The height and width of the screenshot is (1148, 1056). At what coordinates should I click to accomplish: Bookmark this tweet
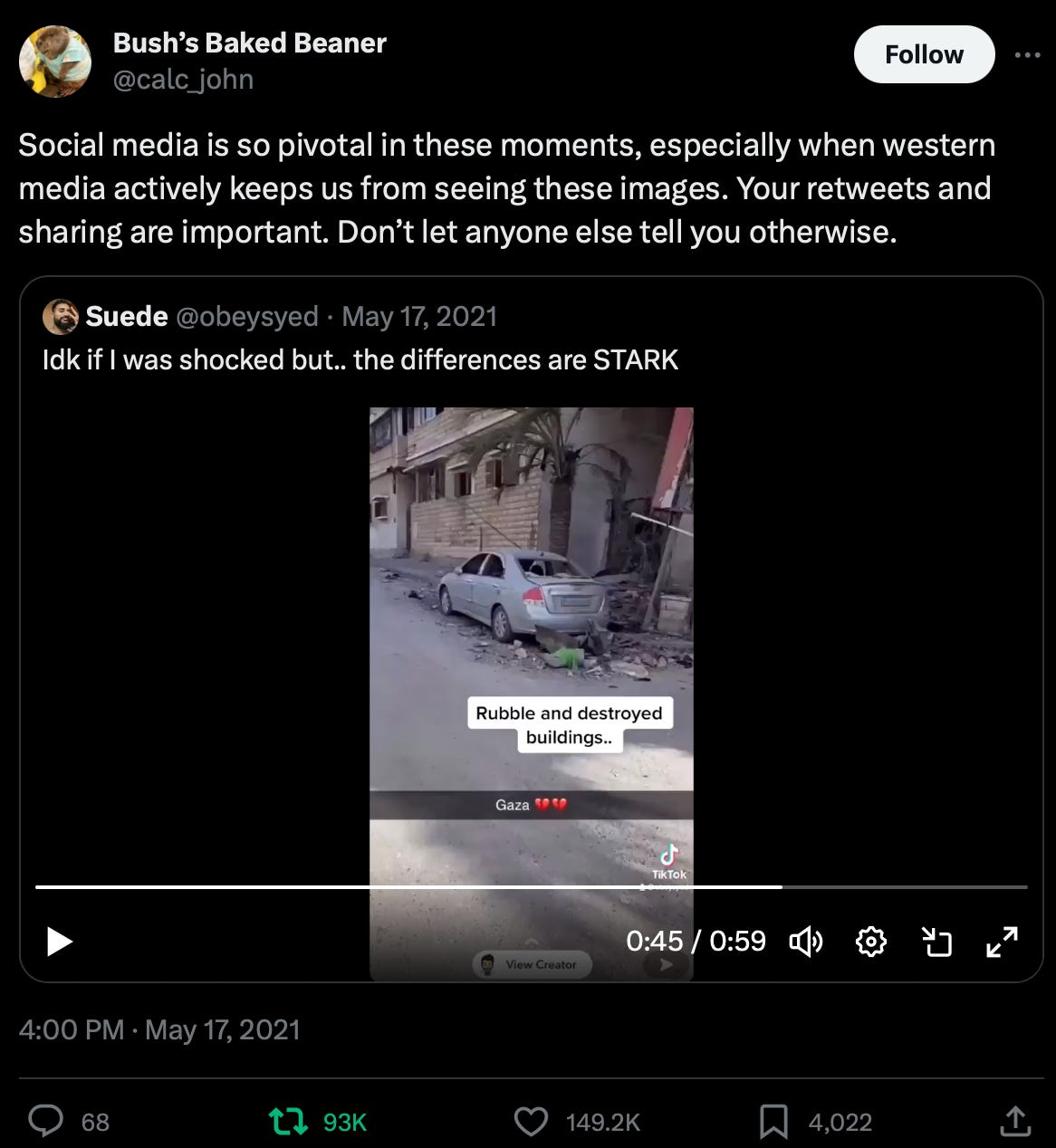point(773,1122)
